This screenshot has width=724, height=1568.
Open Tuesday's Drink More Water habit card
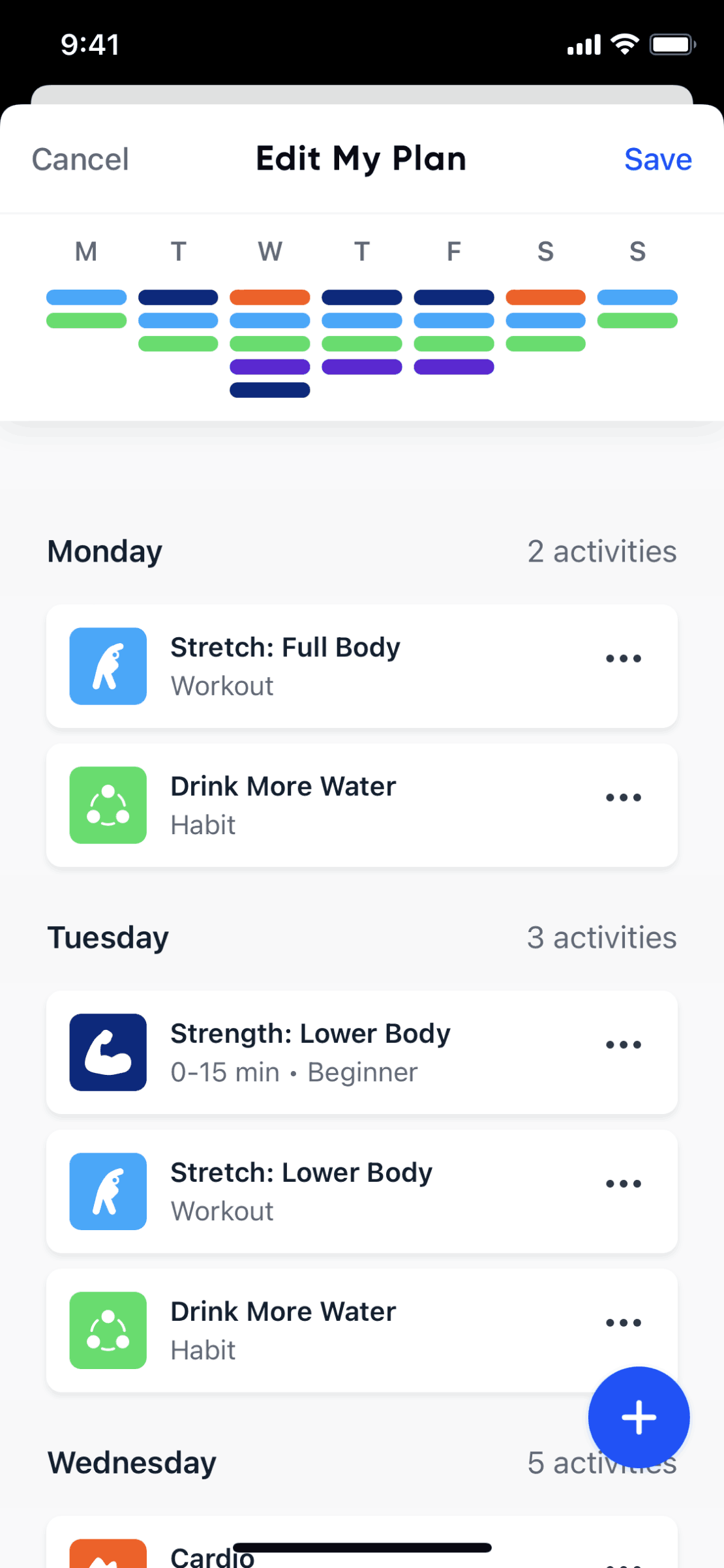tap(326, 1331)
